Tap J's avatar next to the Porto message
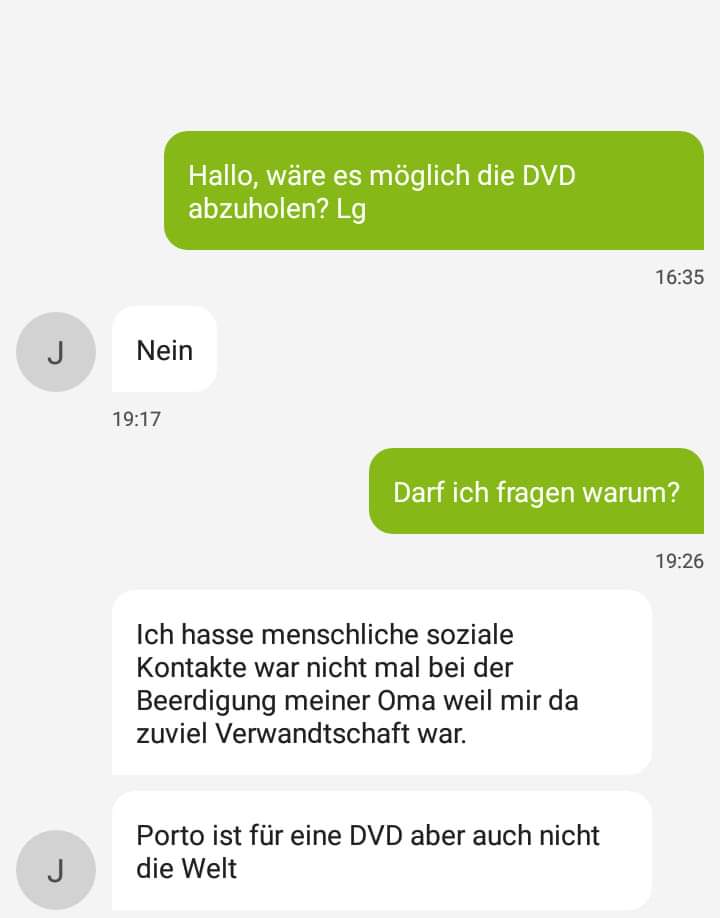This screenshot has height=918, width=720. pos(55,870)
